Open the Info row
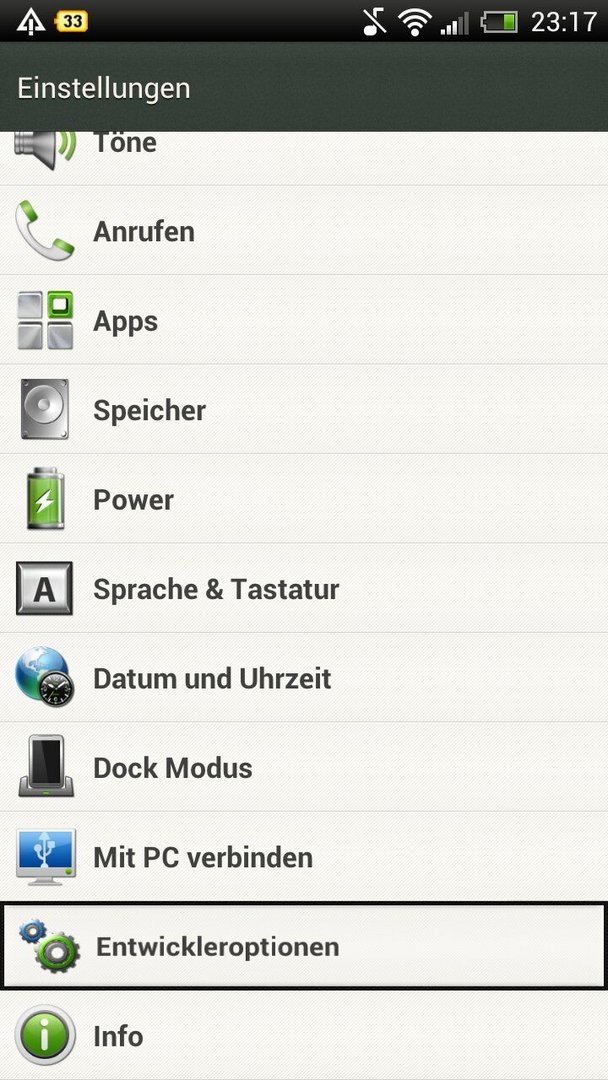This screenshot has height=1080, width=608. click(304, 1036)
